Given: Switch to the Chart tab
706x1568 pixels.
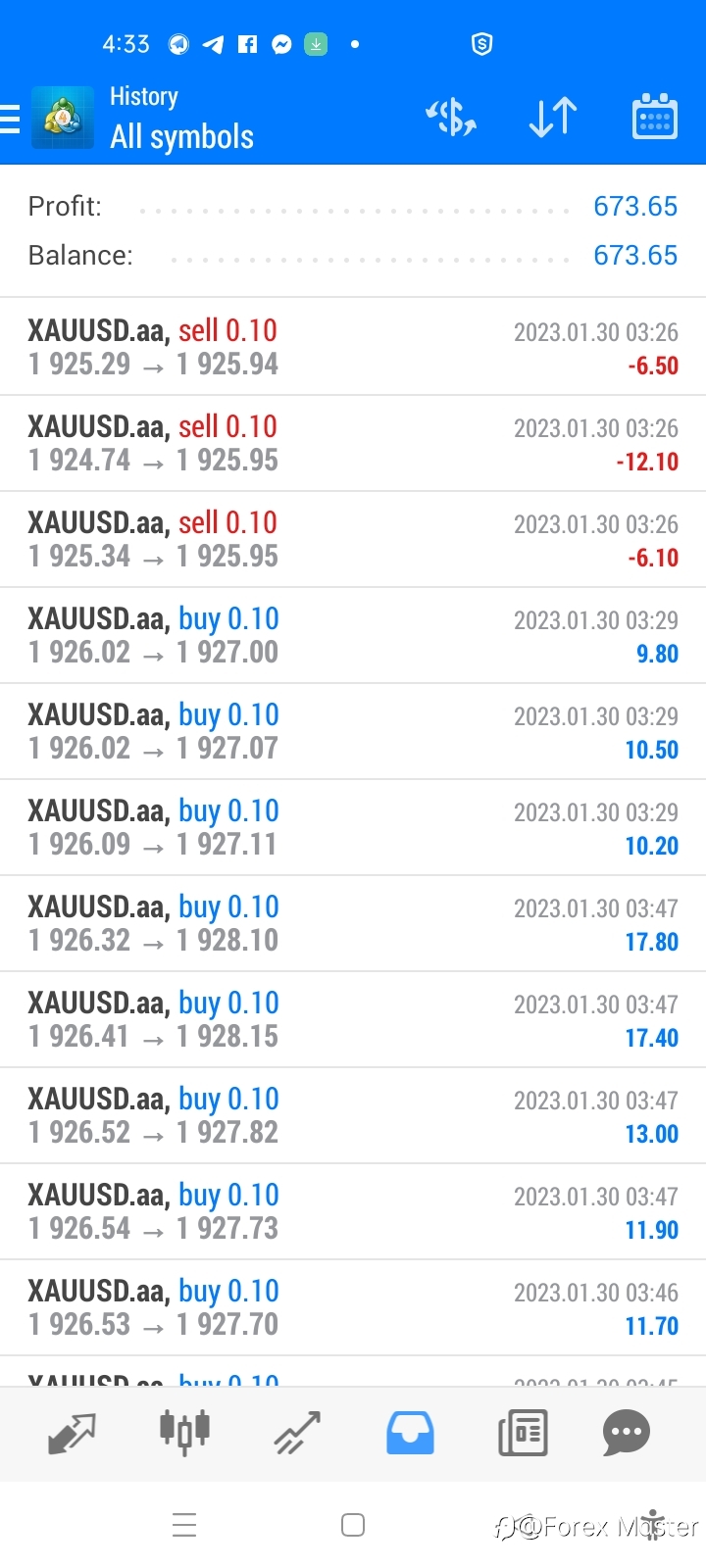Looking at the screenshot, I should (x=184, y=1433).
